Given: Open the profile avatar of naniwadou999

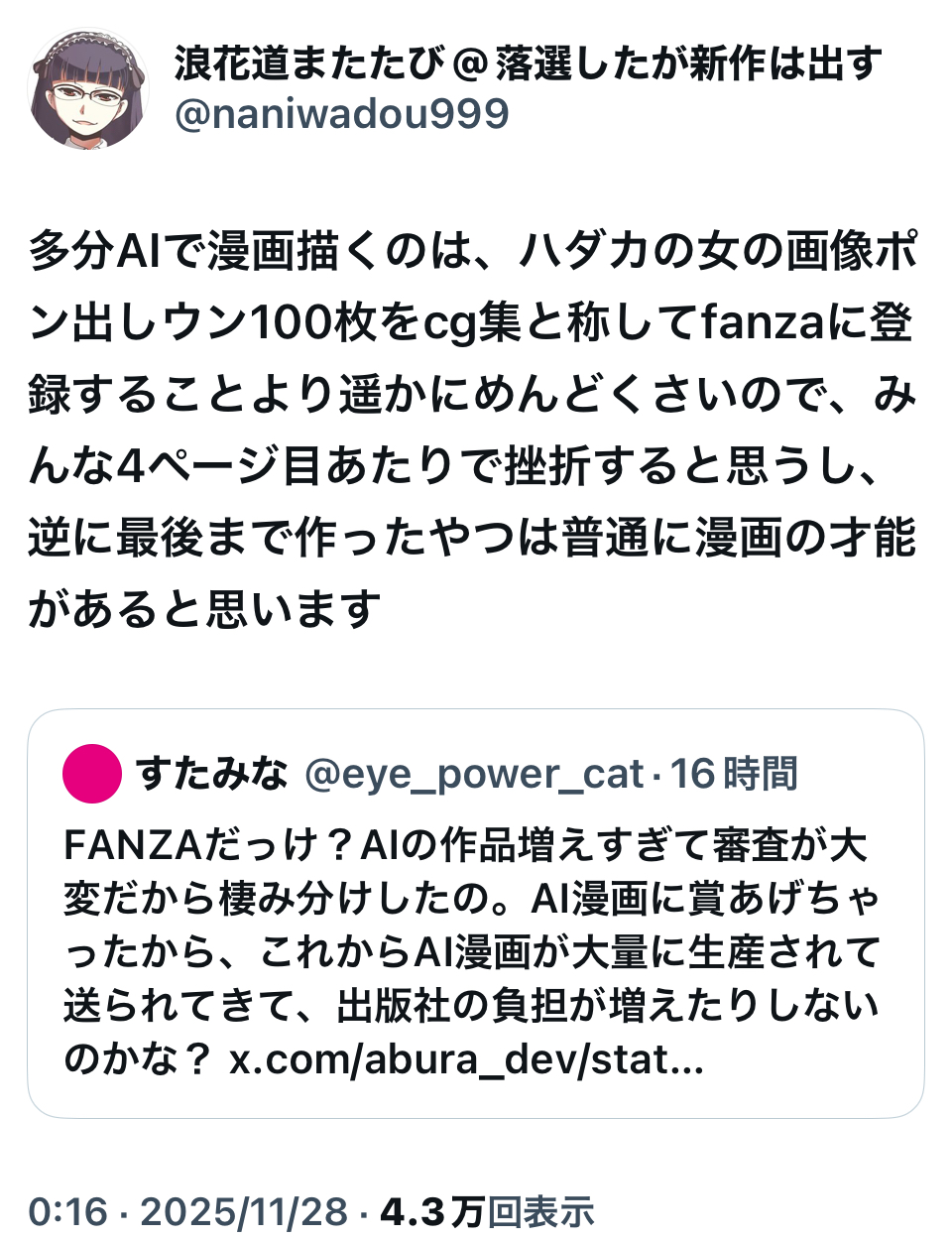Looking at the screenshot, I should (x=88, y=89).
